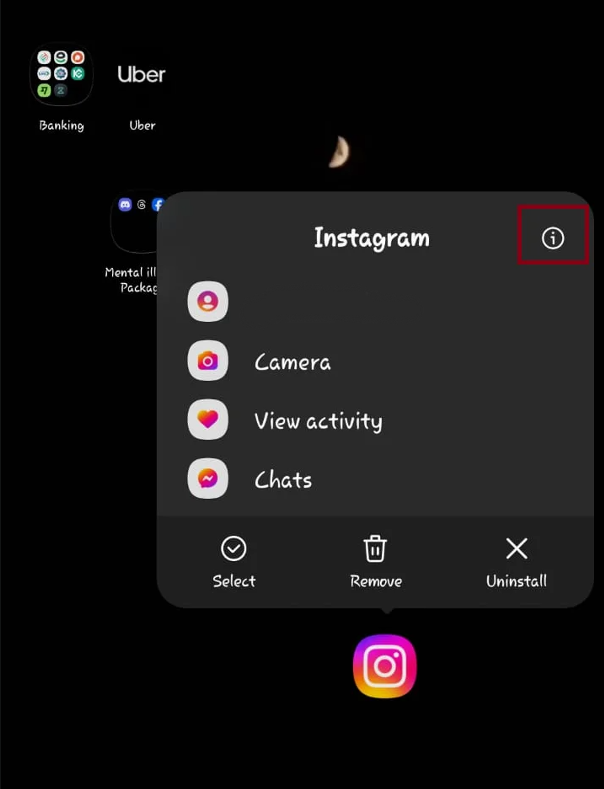
Task: Tap the unlabeled profile shortcut
Action: [x=208, y=302]
